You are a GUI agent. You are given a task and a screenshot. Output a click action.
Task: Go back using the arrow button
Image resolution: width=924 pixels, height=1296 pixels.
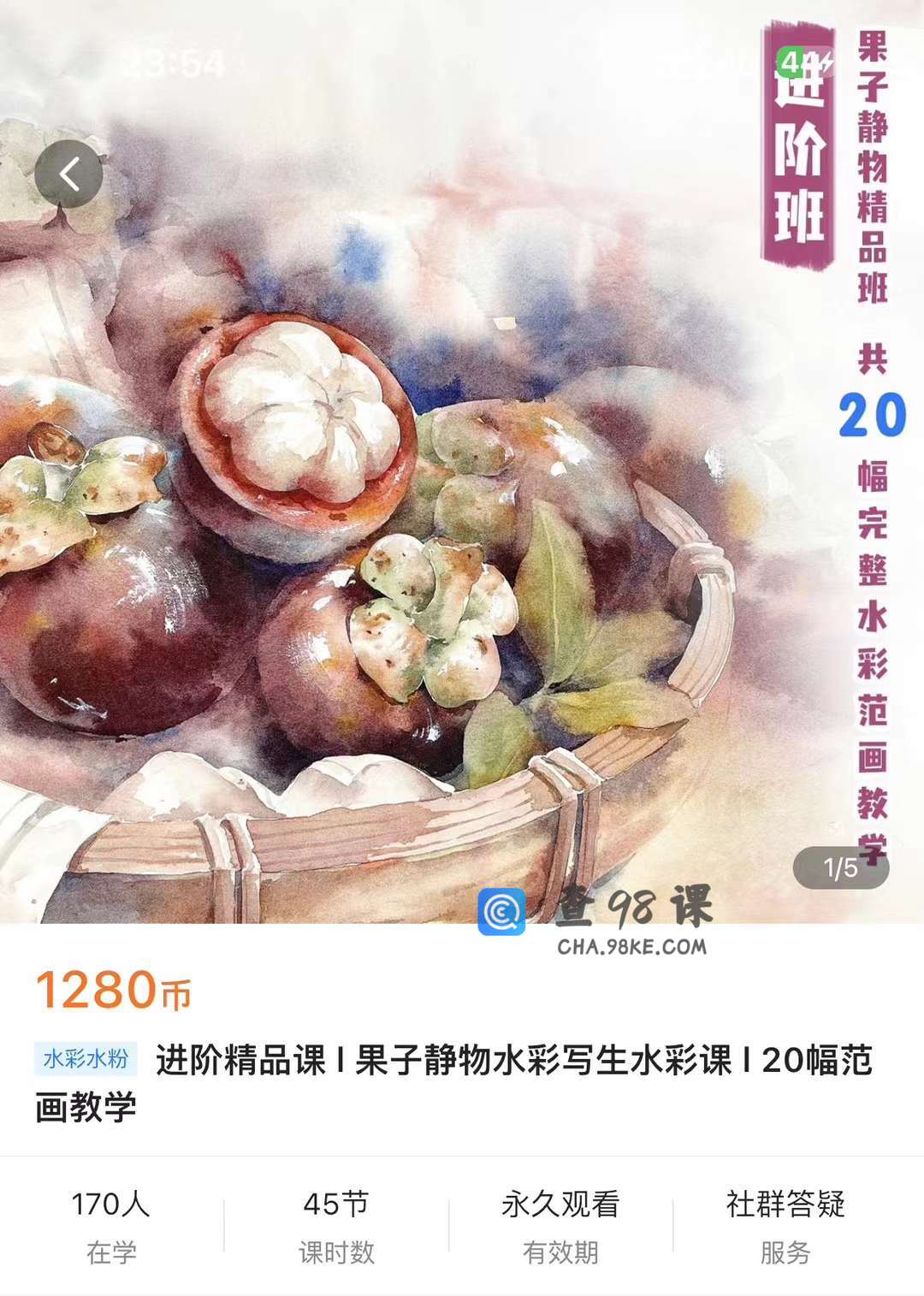pyautogui.click(x=69, y=175)
